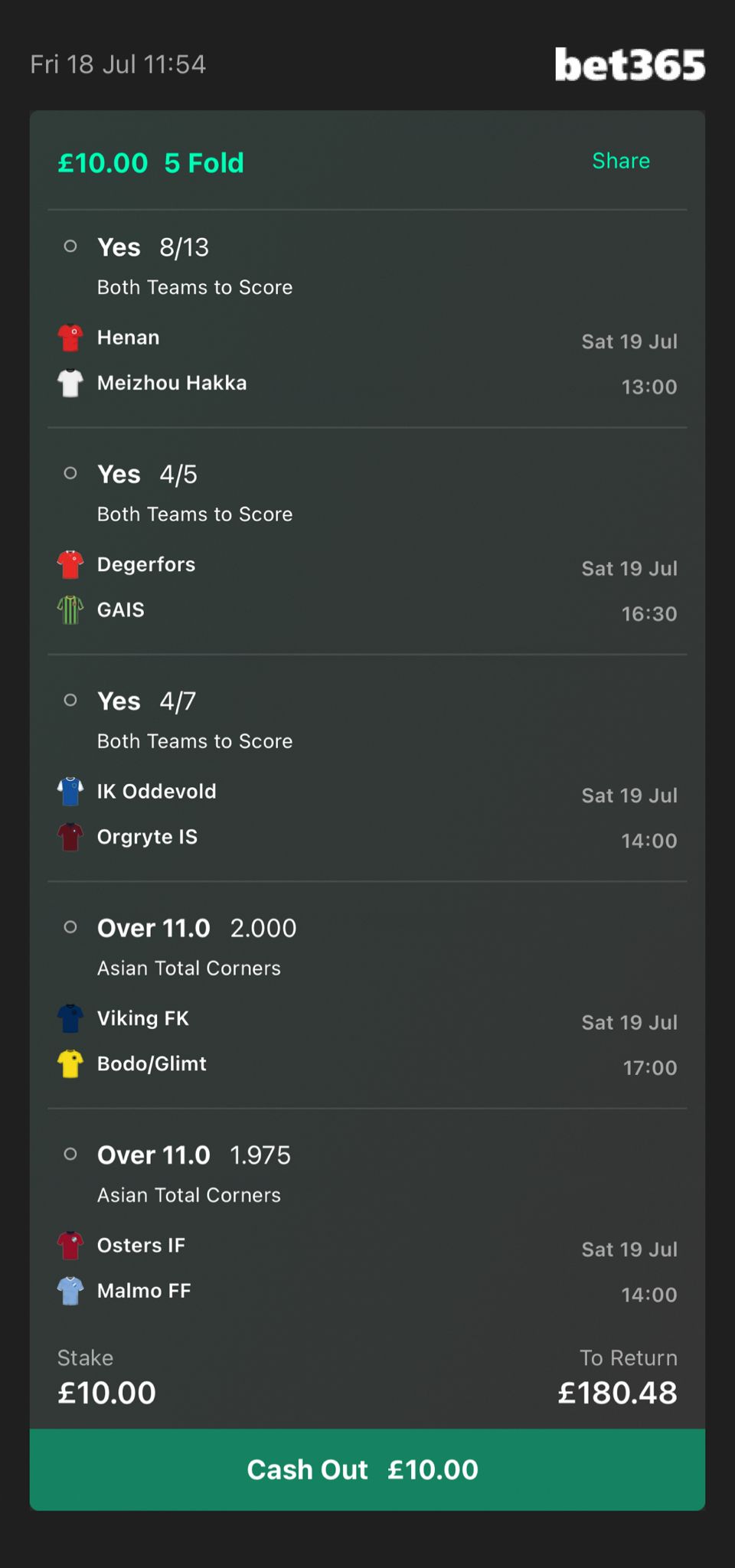The width and height of the screenshot is (735, 1568).
Task: Cash Out the bet for £10.00
Action: (367, 1469)
